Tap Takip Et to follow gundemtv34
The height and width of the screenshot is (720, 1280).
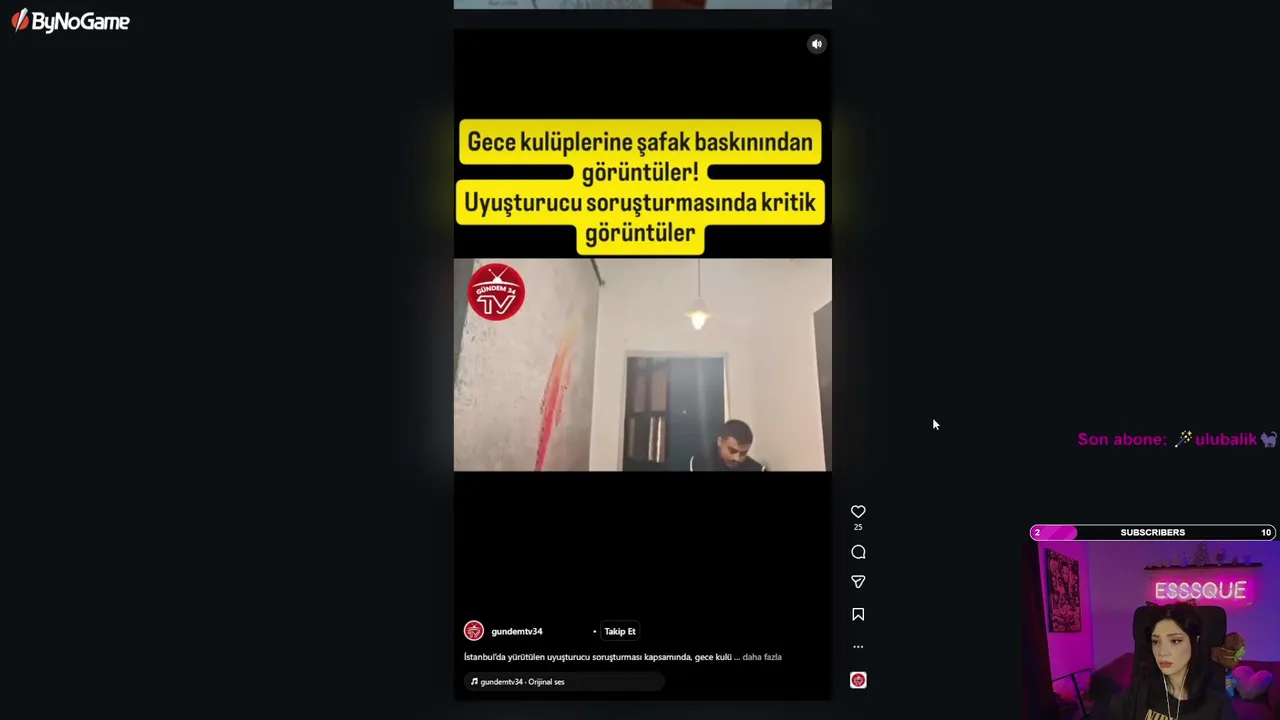coord(620,631)
